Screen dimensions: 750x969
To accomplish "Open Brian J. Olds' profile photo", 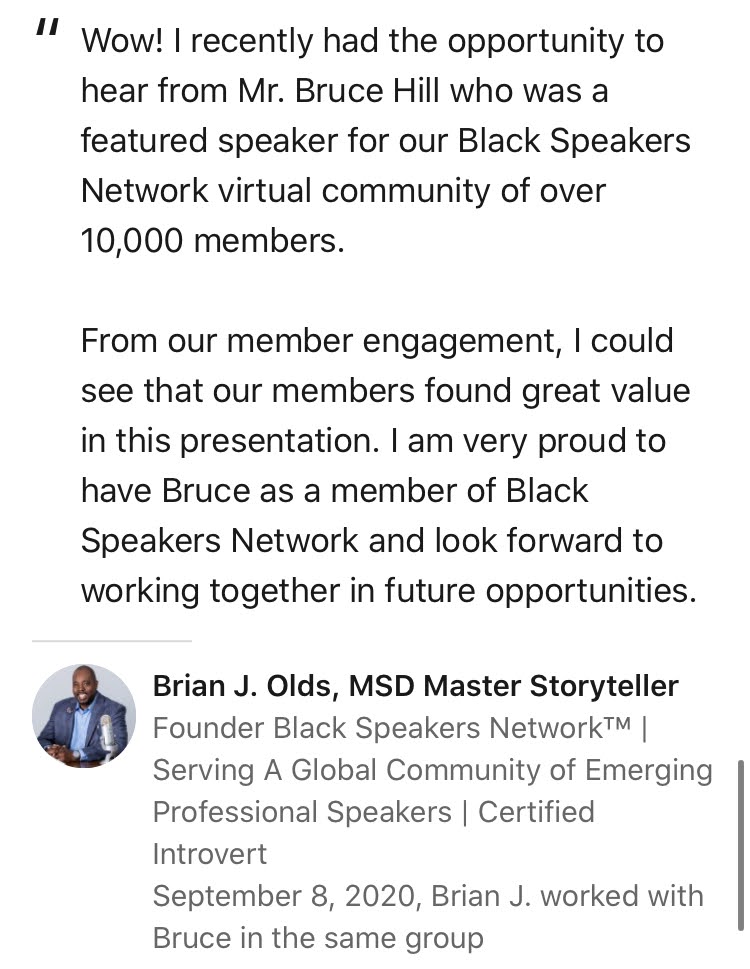I will coord(84,716).
